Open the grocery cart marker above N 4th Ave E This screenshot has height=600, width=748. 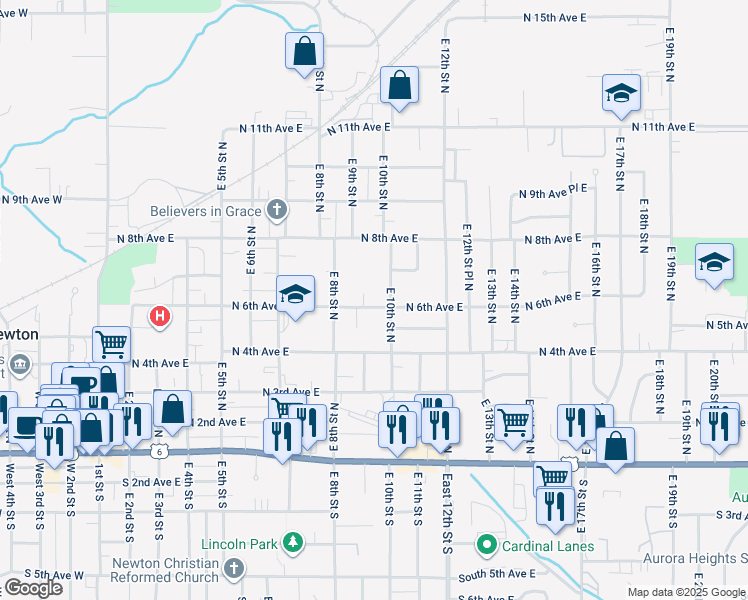click(111, 345)
